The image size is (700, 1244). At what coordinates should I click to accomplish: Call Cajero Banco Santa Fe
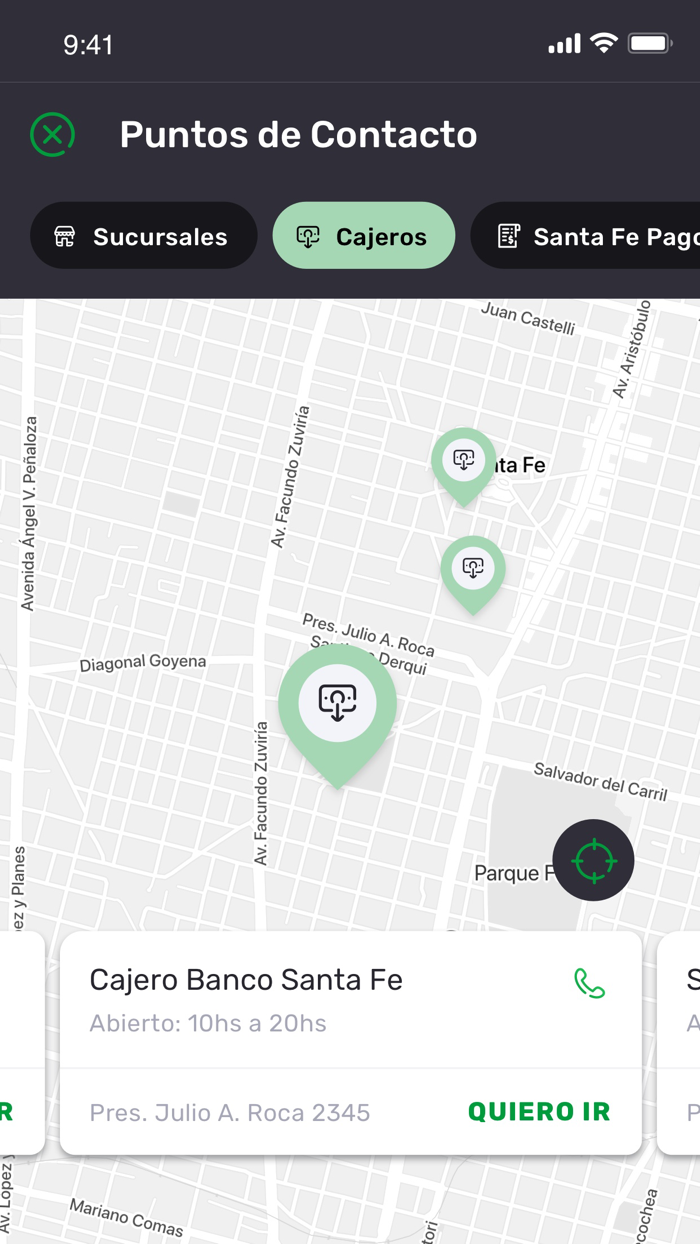click(x=589, y=984)
